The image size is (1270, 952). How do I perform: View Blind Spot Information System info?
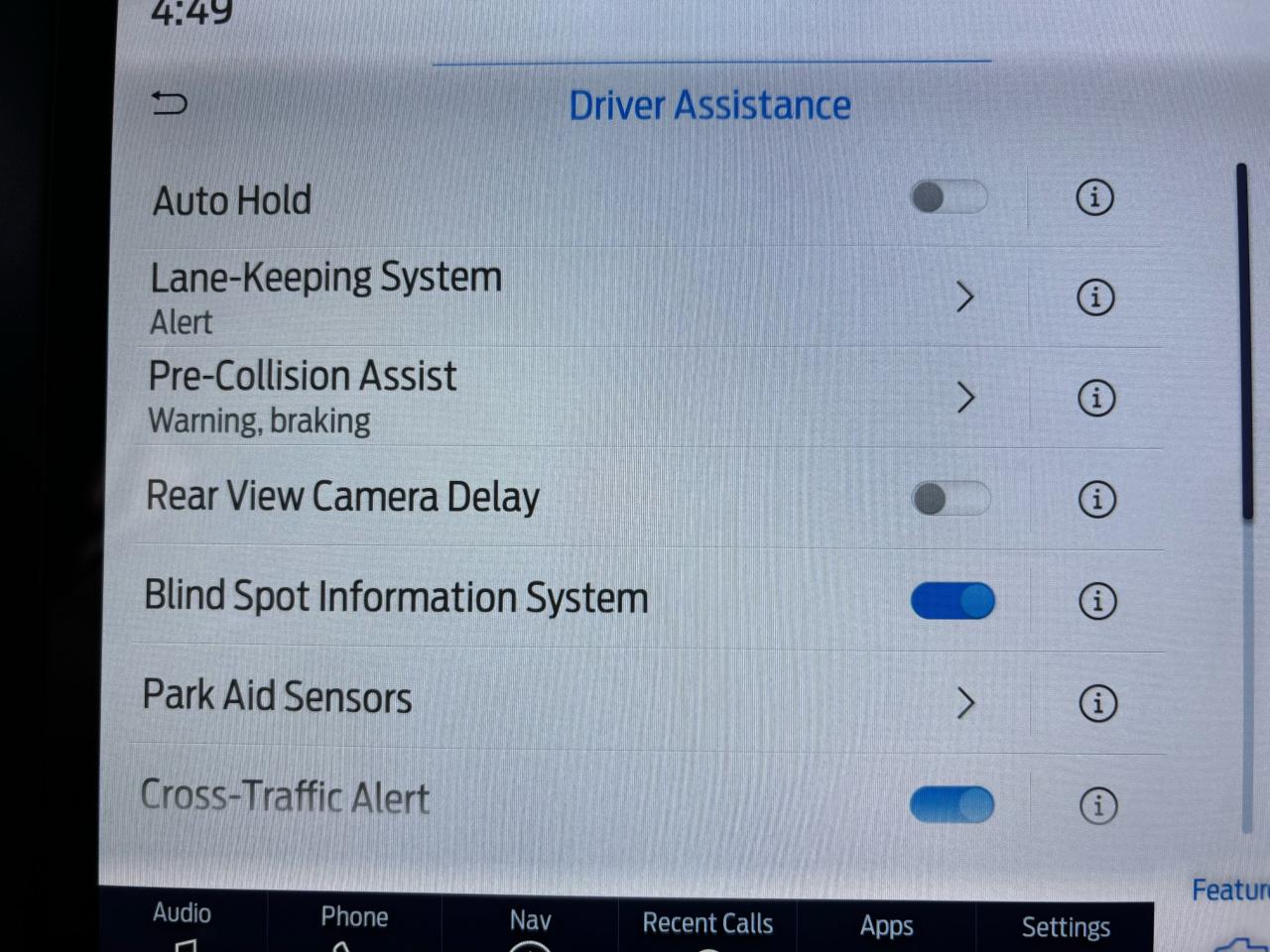pos(1097,601)
